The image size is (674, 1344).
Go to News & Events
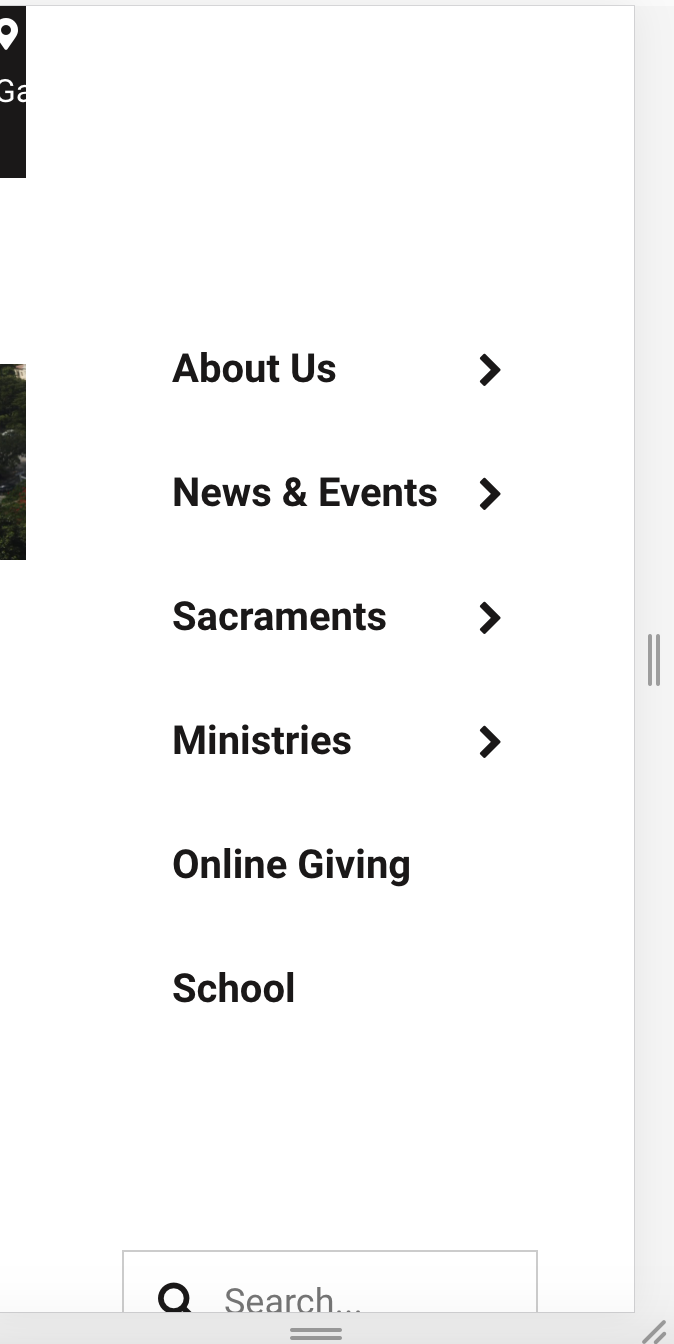click(304, 493)
